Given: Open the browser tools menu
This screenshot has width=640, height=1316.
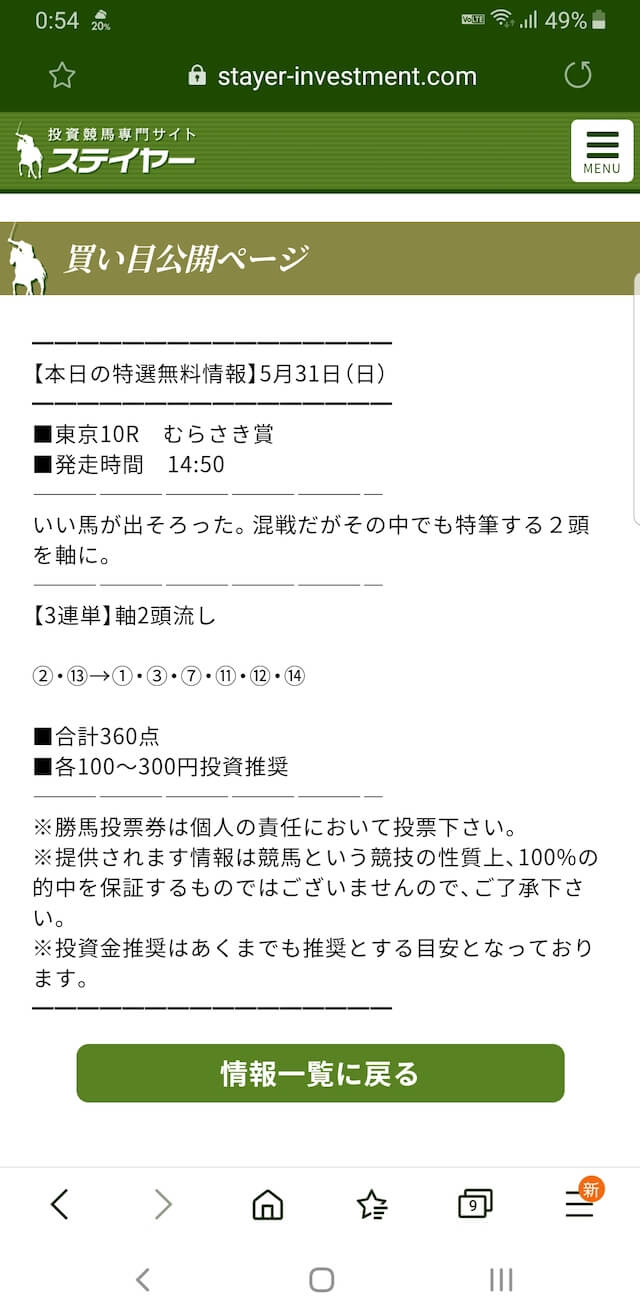Looking at the screenshot, I should pyautogui.click(x=581, y=1203).
